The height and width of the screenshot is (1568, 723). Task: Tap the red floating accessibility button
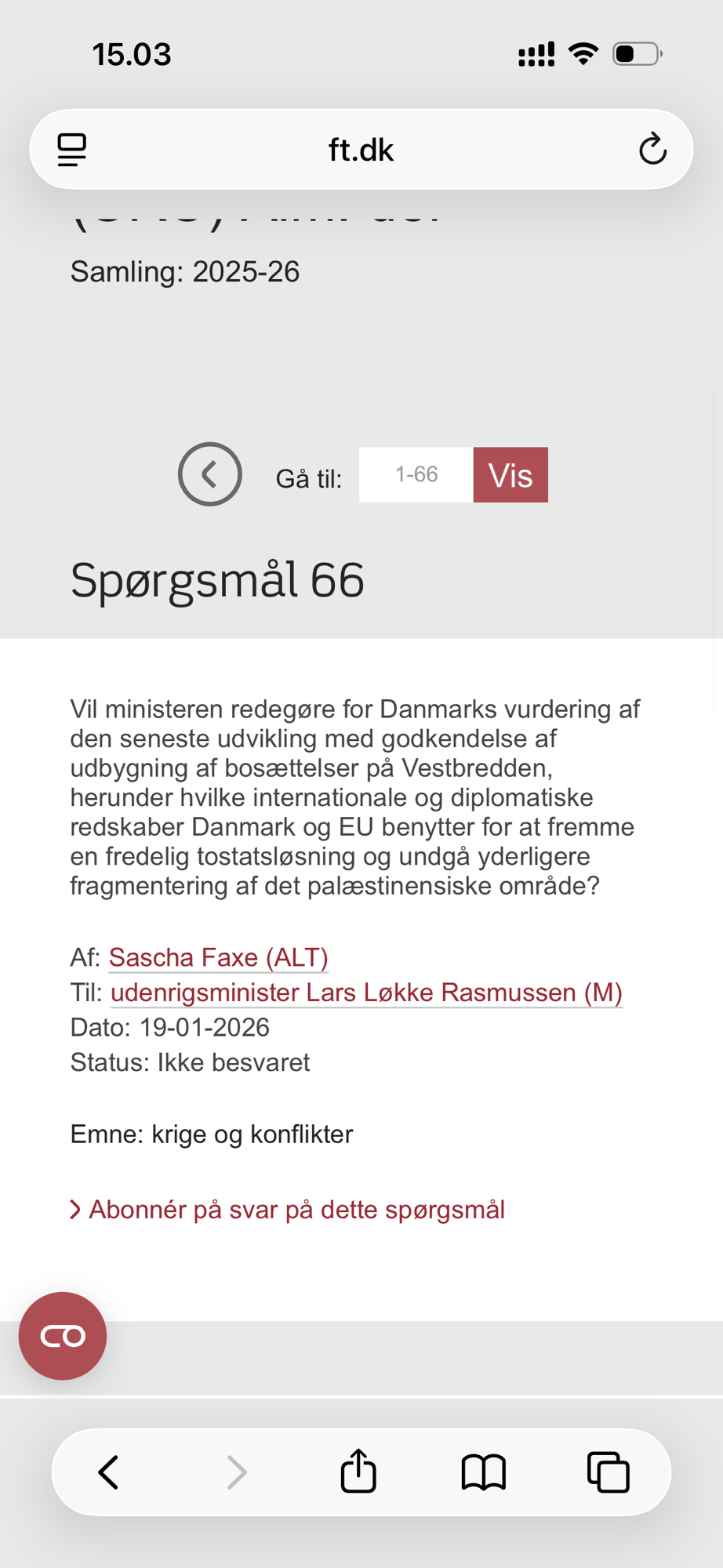click(63, 1336)
